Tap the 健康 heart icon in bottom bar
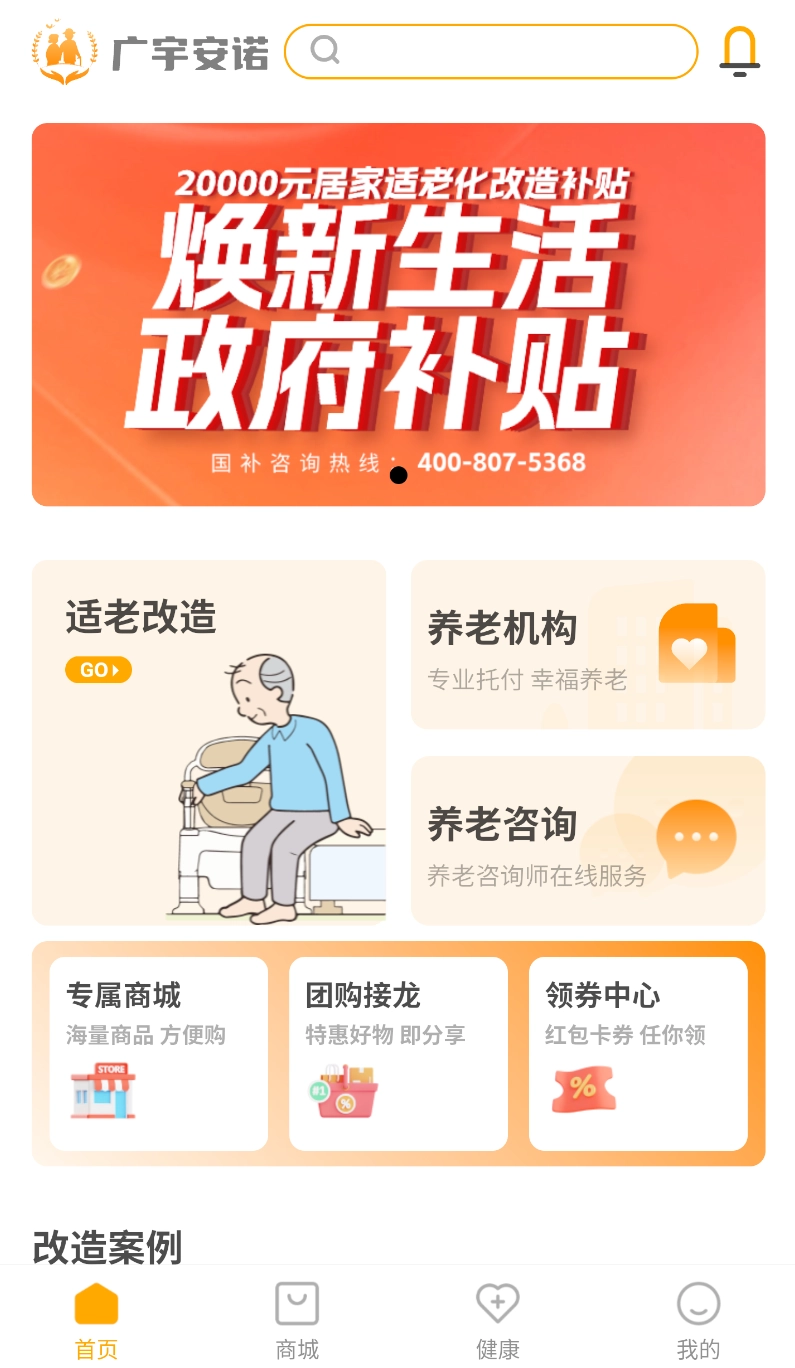This screenshot has height=1368, width=795. point(497,1303)
